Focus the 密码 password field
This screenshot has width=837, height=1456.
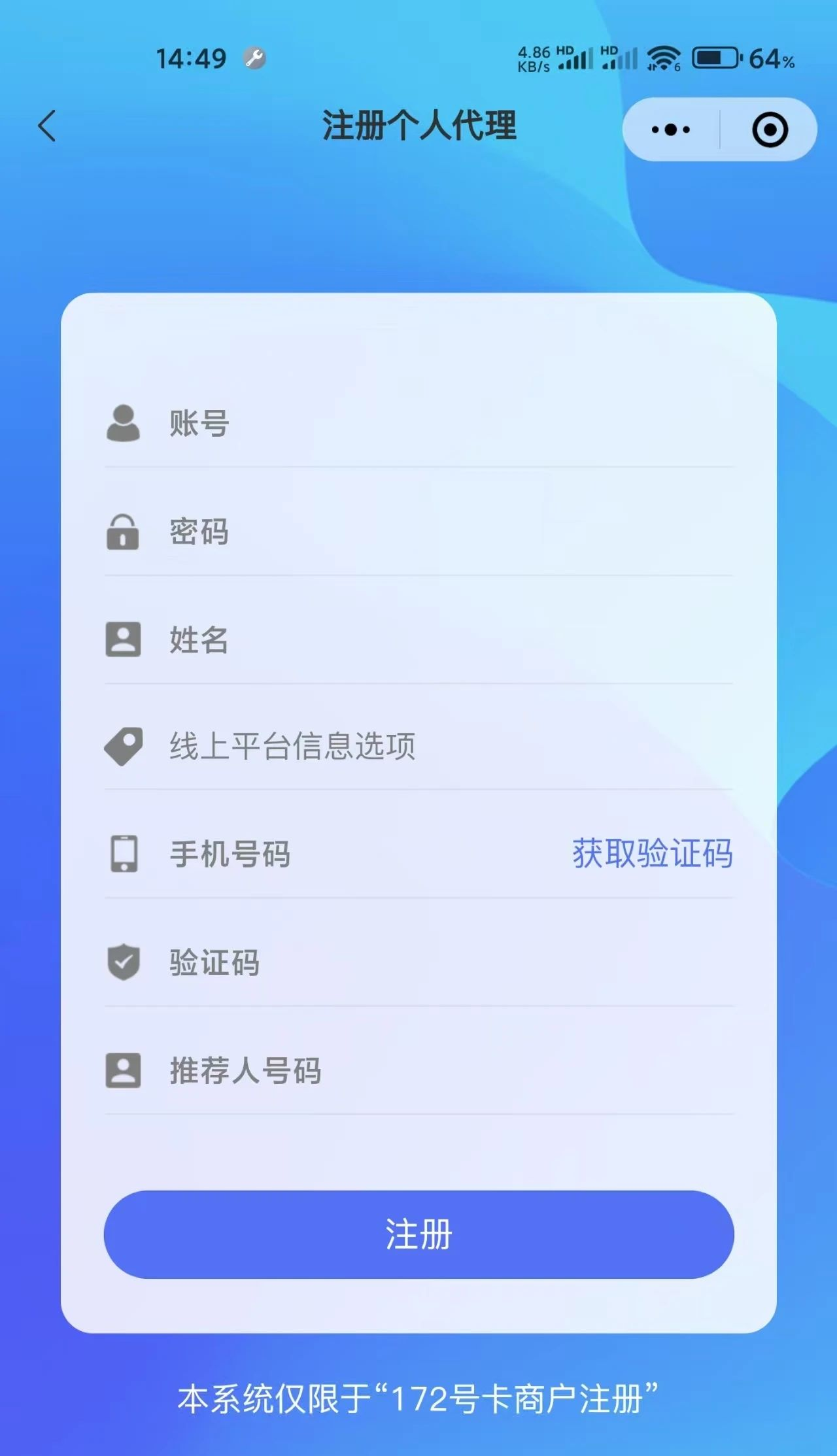[x=418, y=532]
